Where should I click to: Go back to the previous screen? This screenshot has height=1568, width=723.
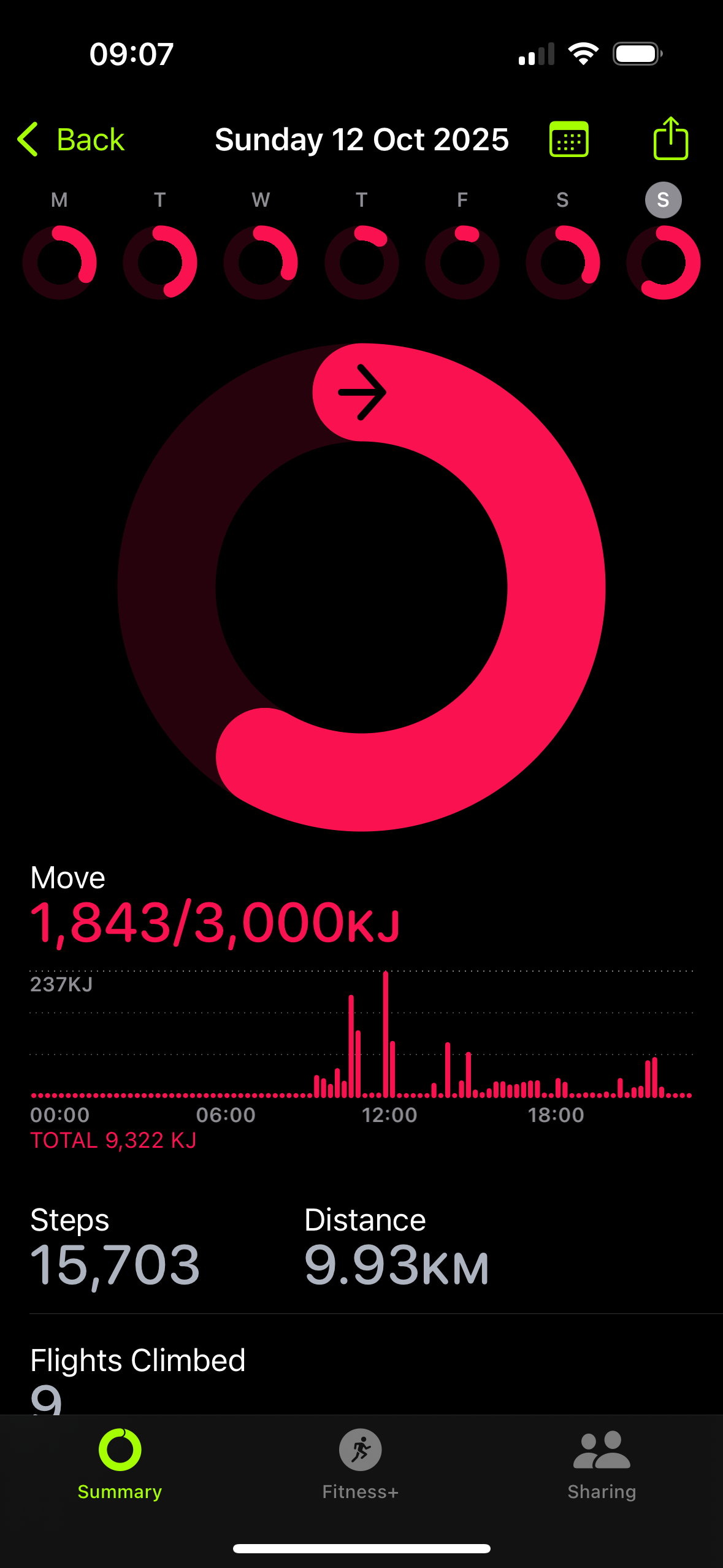click(71, 140)
